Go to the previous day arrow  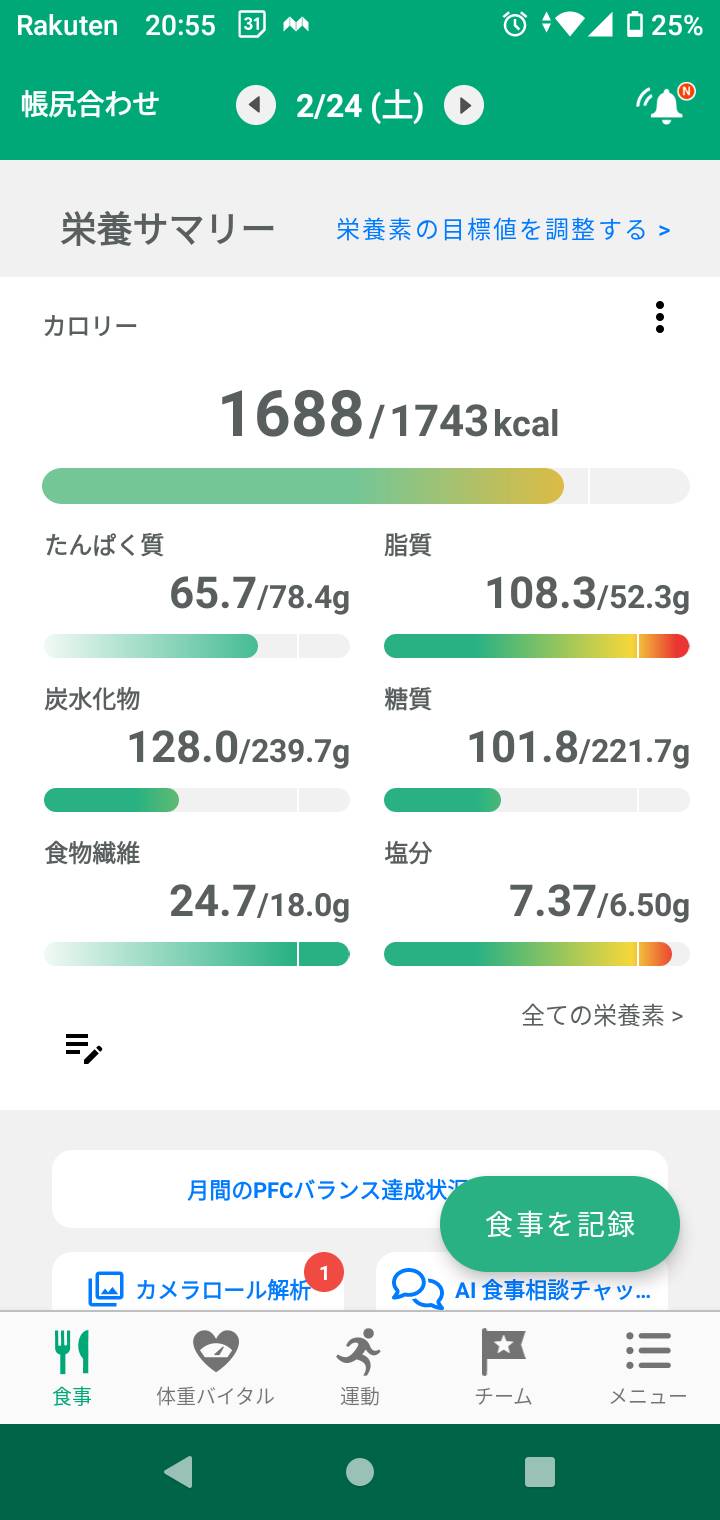click(256, 105)
